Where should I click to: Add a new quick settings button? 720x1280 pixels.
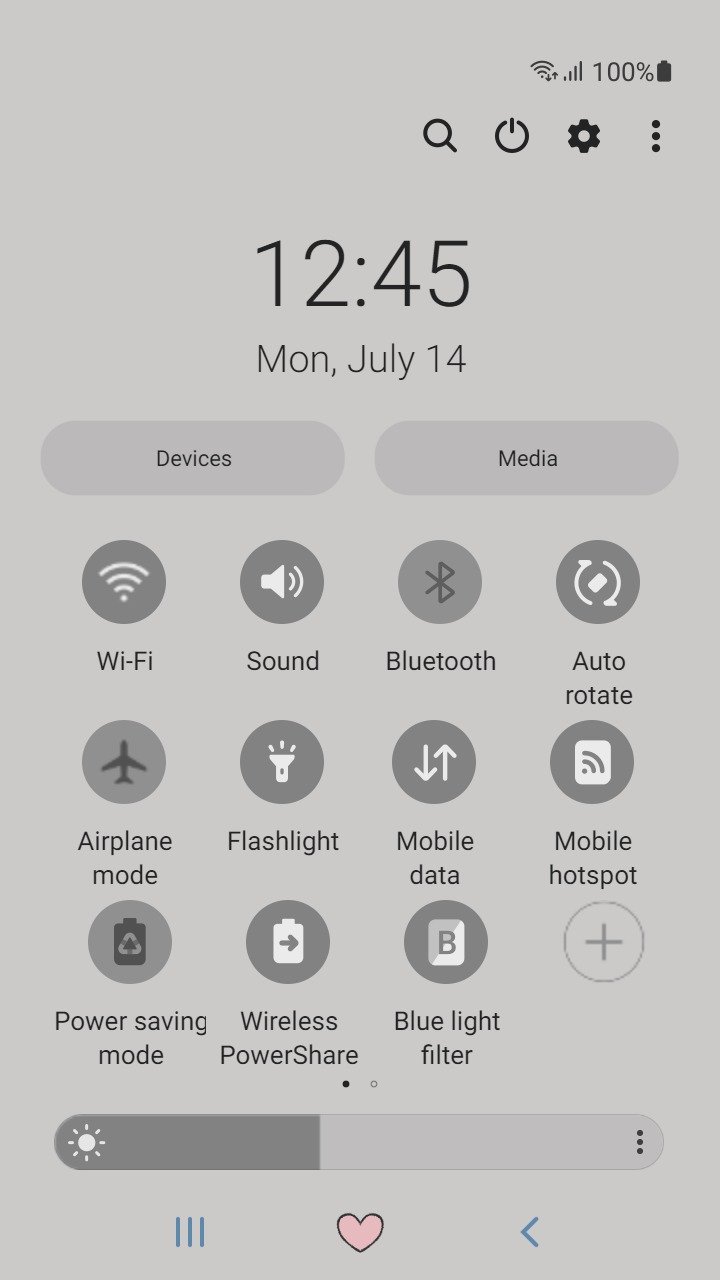(x=604, y=942)
